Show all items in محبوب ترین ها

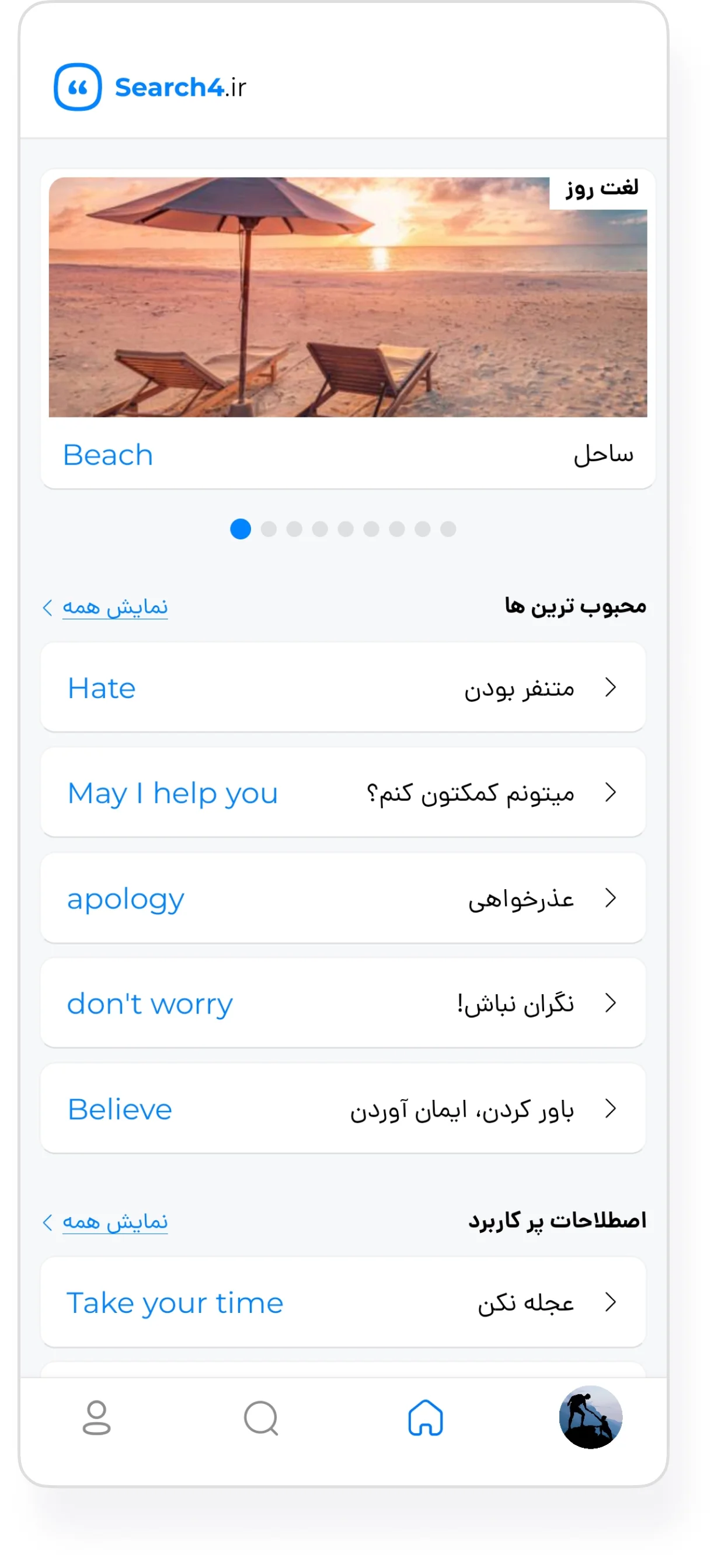click(x=105, y=607)
